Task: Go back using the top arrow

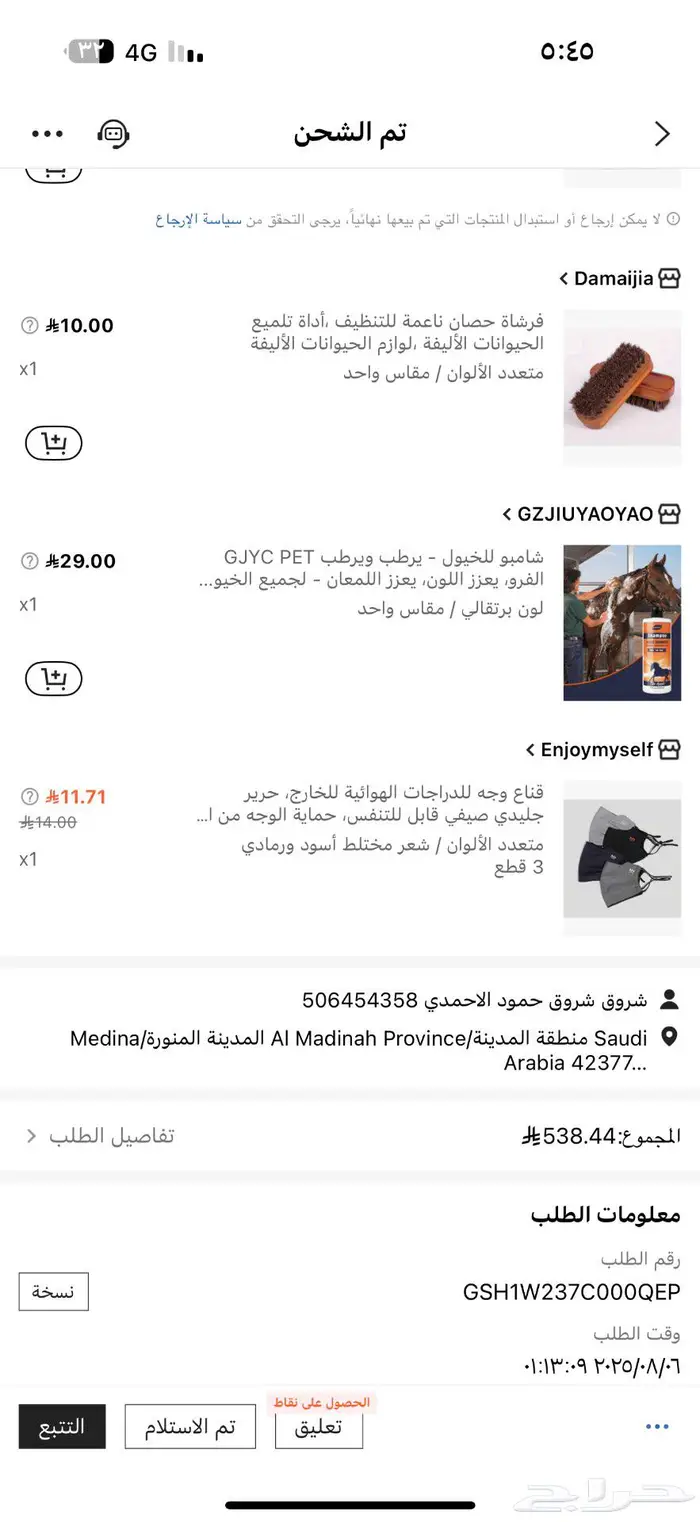Action: pos(662,134)
